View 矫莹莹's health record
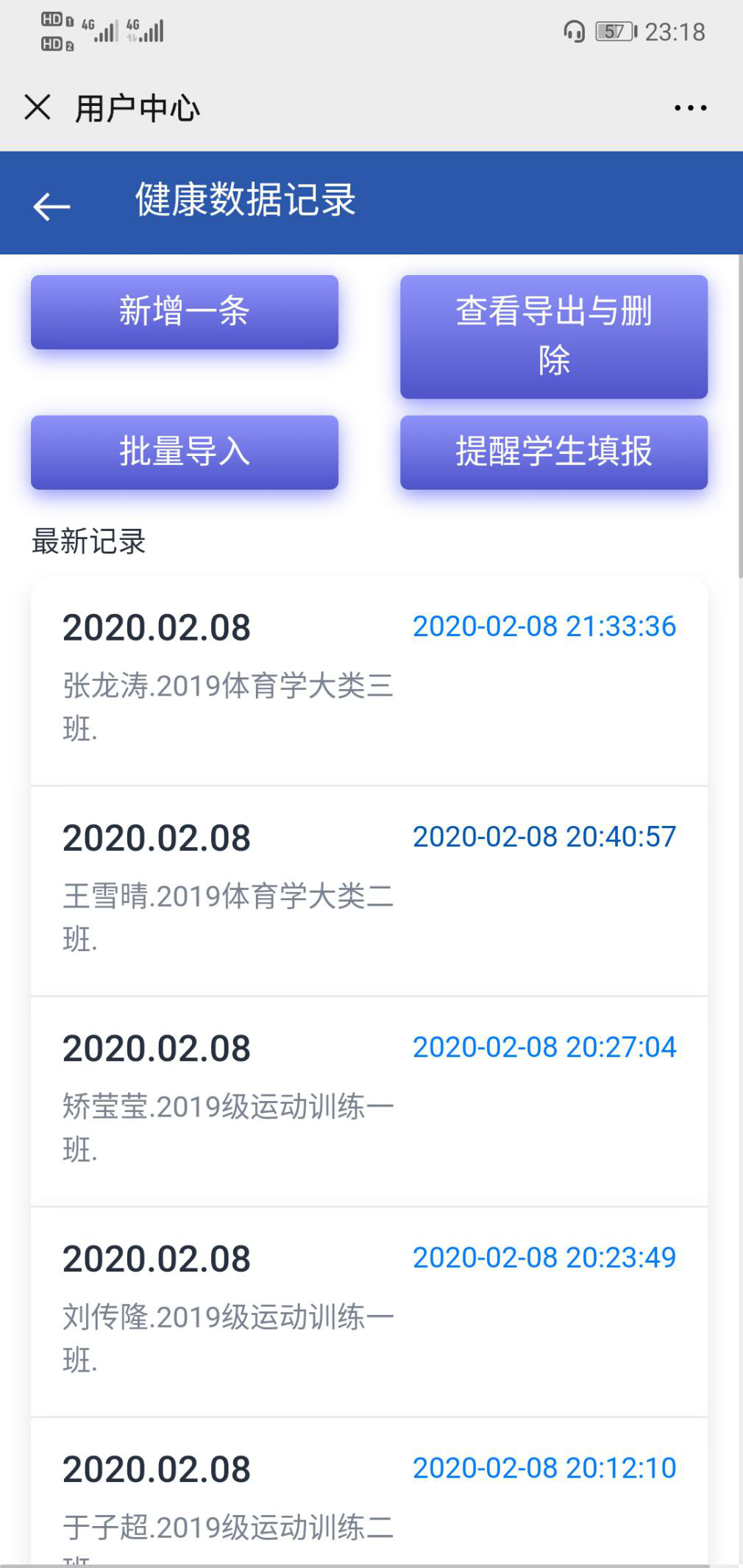 click(369, 1102)
